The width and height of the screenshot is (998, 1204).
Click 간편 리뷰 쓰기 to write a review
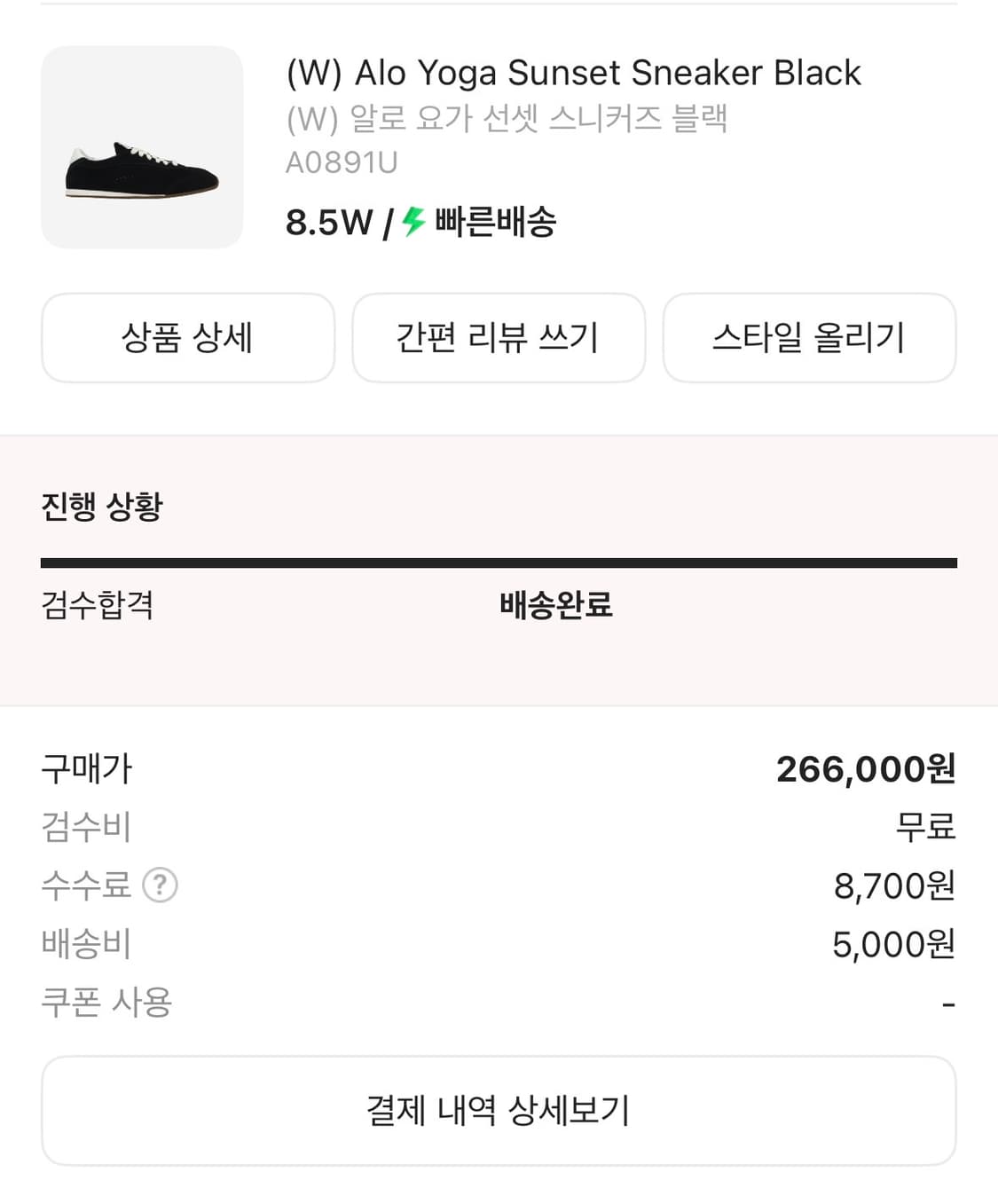tap(499, 338)
